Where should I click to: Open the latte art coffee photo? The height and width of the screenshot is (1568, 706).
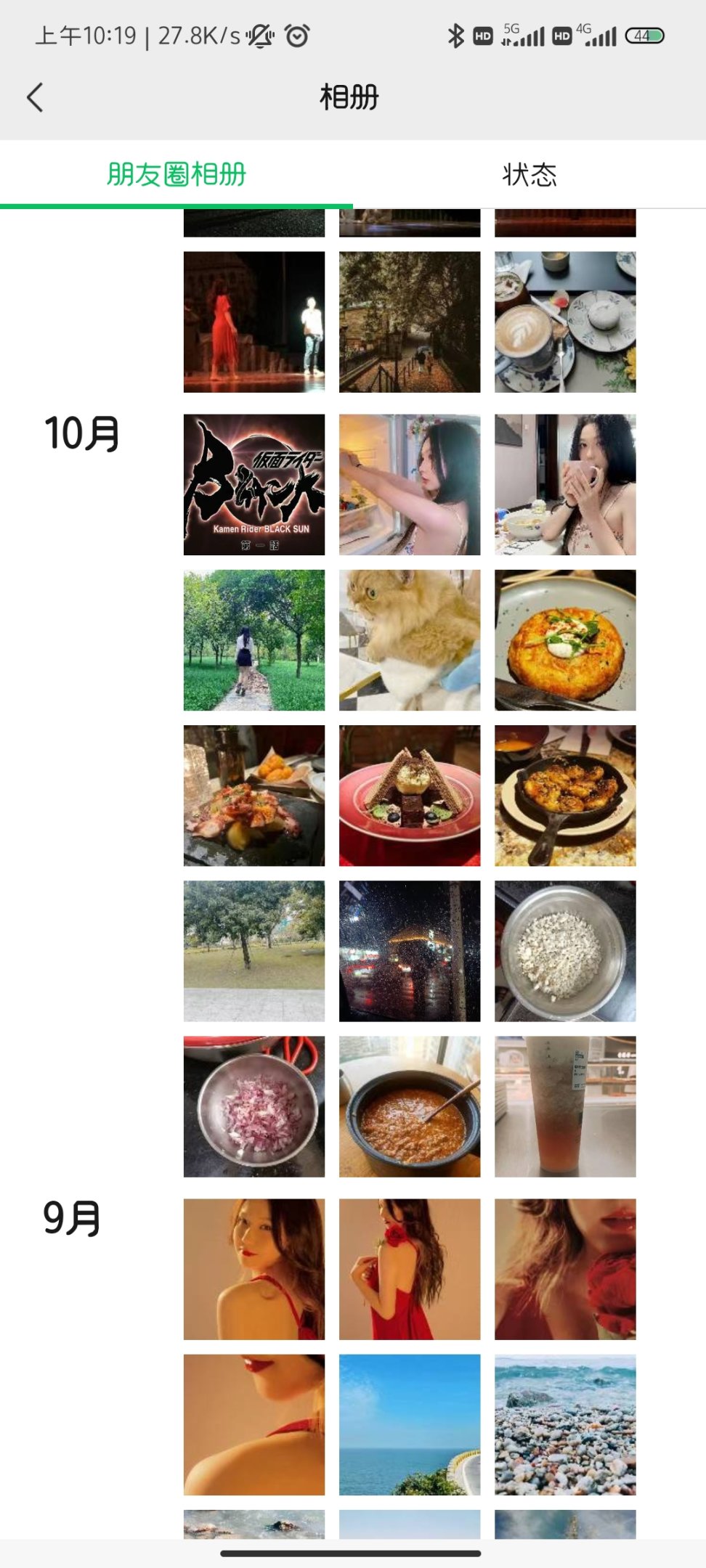[565, 322]
